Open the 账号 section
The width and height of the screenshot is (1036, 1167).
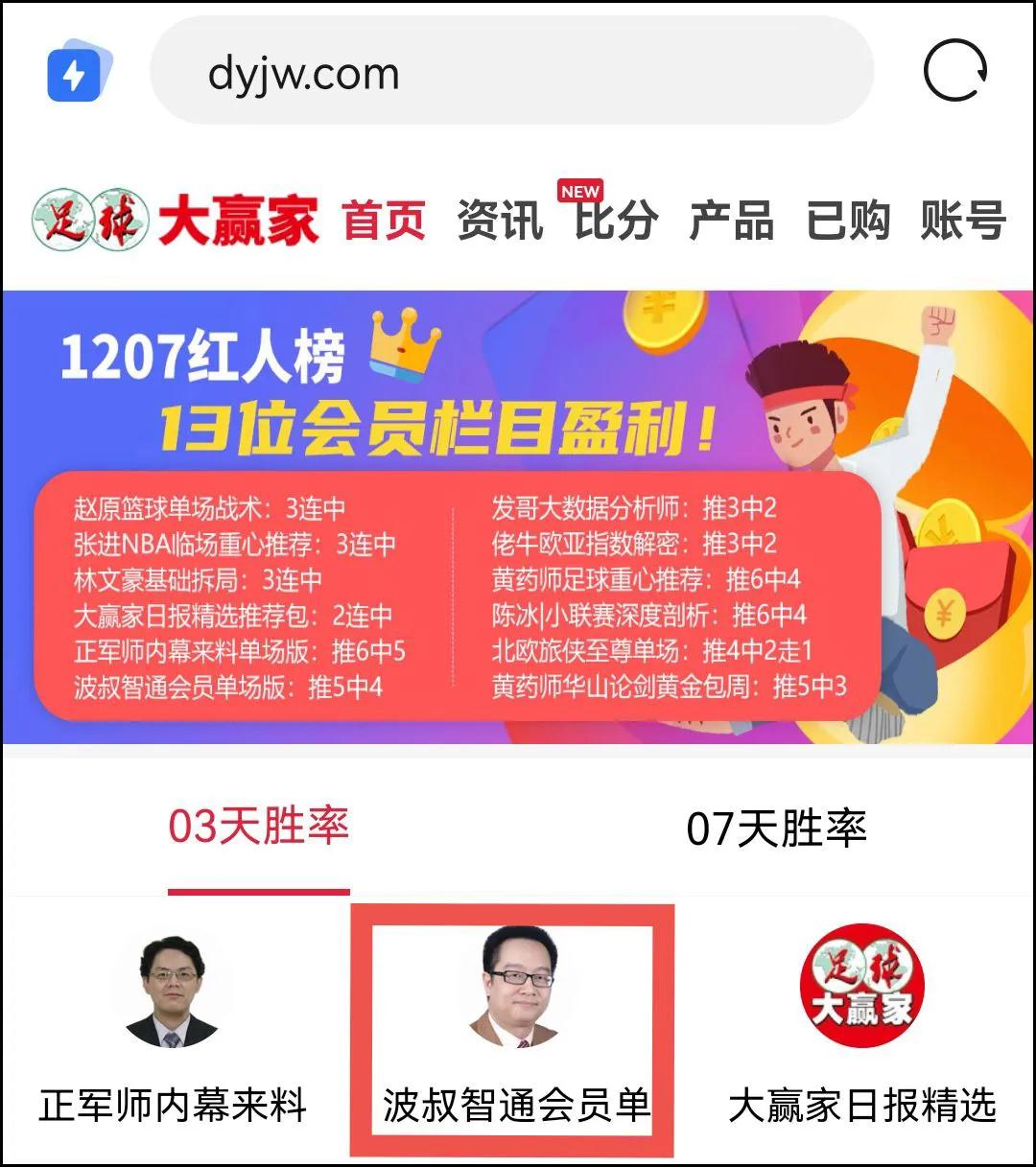(x=963, y=220)
